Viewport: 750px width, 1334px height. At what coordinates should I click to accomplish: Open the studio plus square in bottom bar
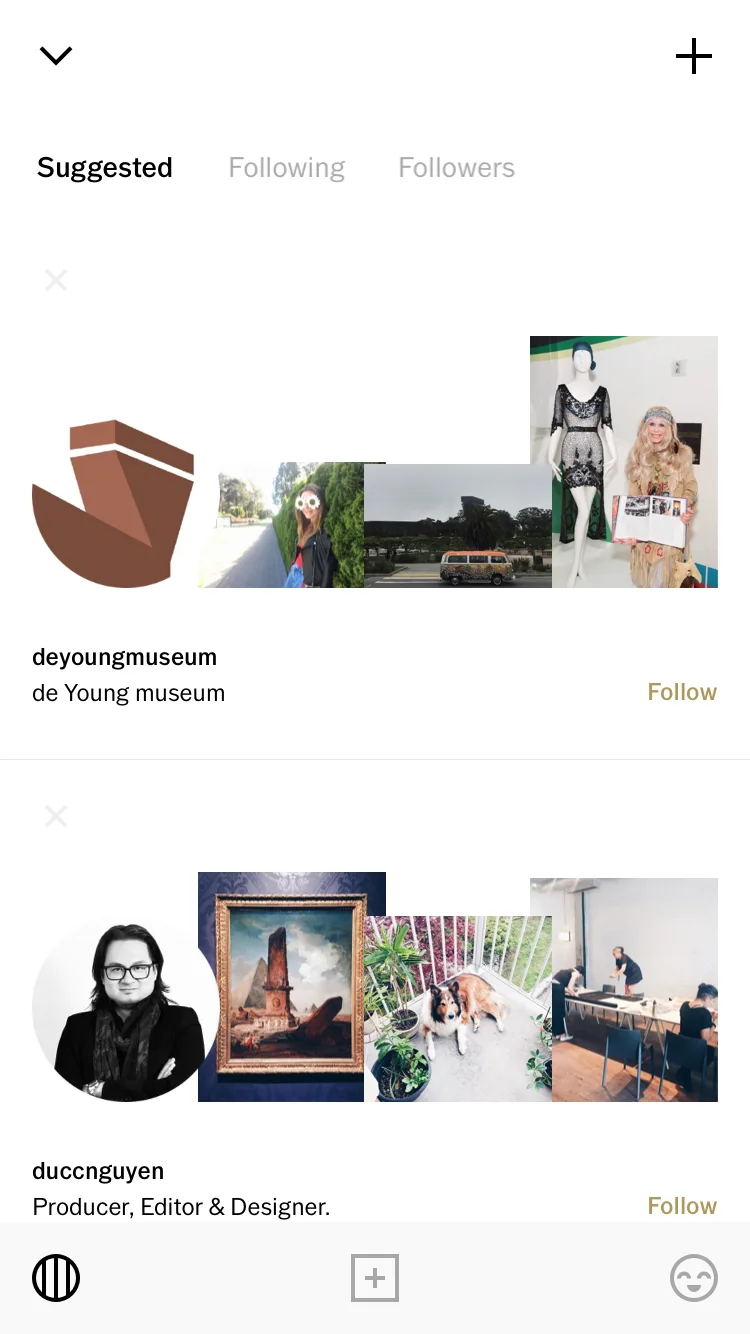coord(375,1278)
